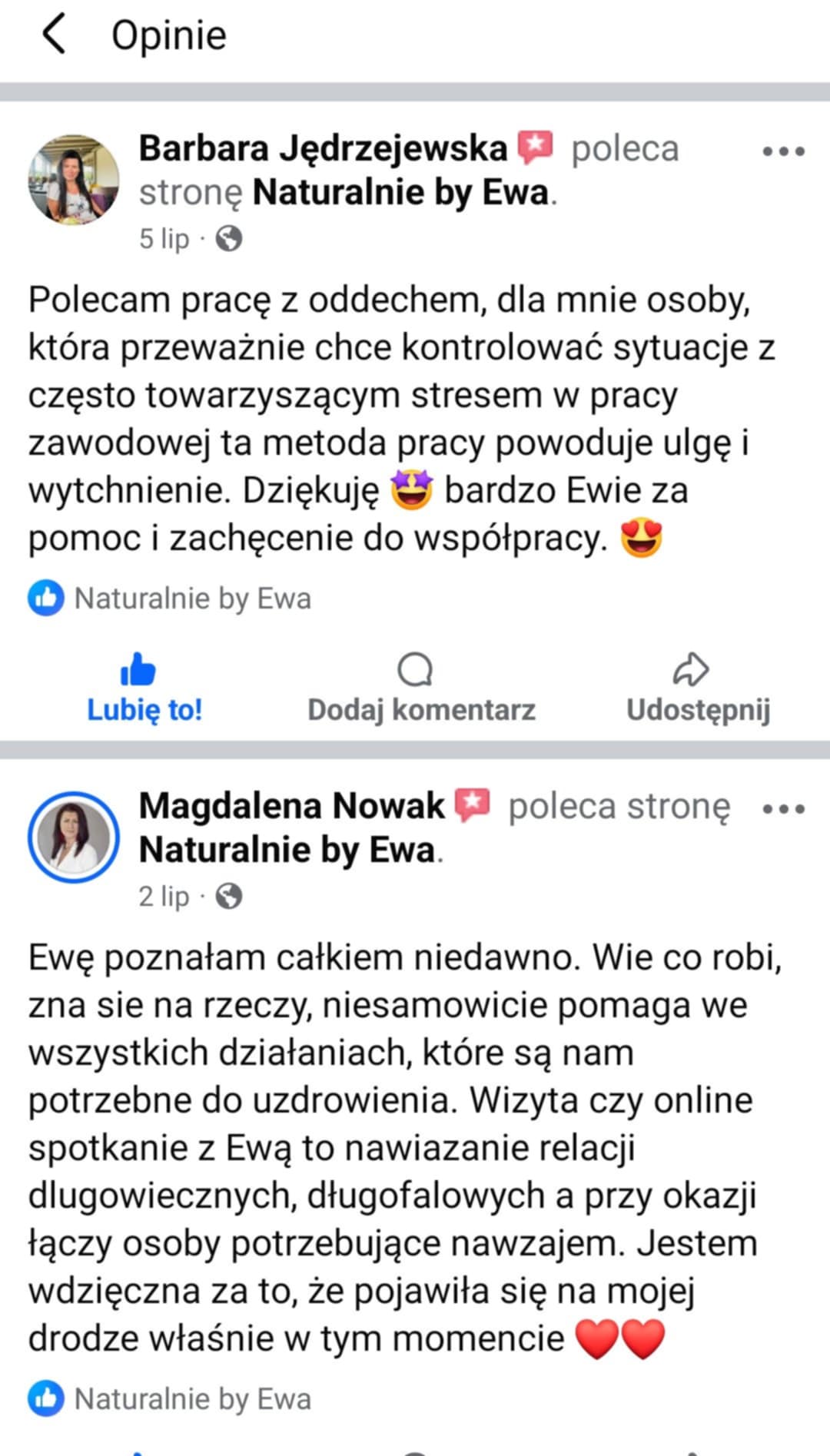Open Barbara Jędrzejewska's profile name link
Viewport: 830px width, 1456px height.
point(323,148)
